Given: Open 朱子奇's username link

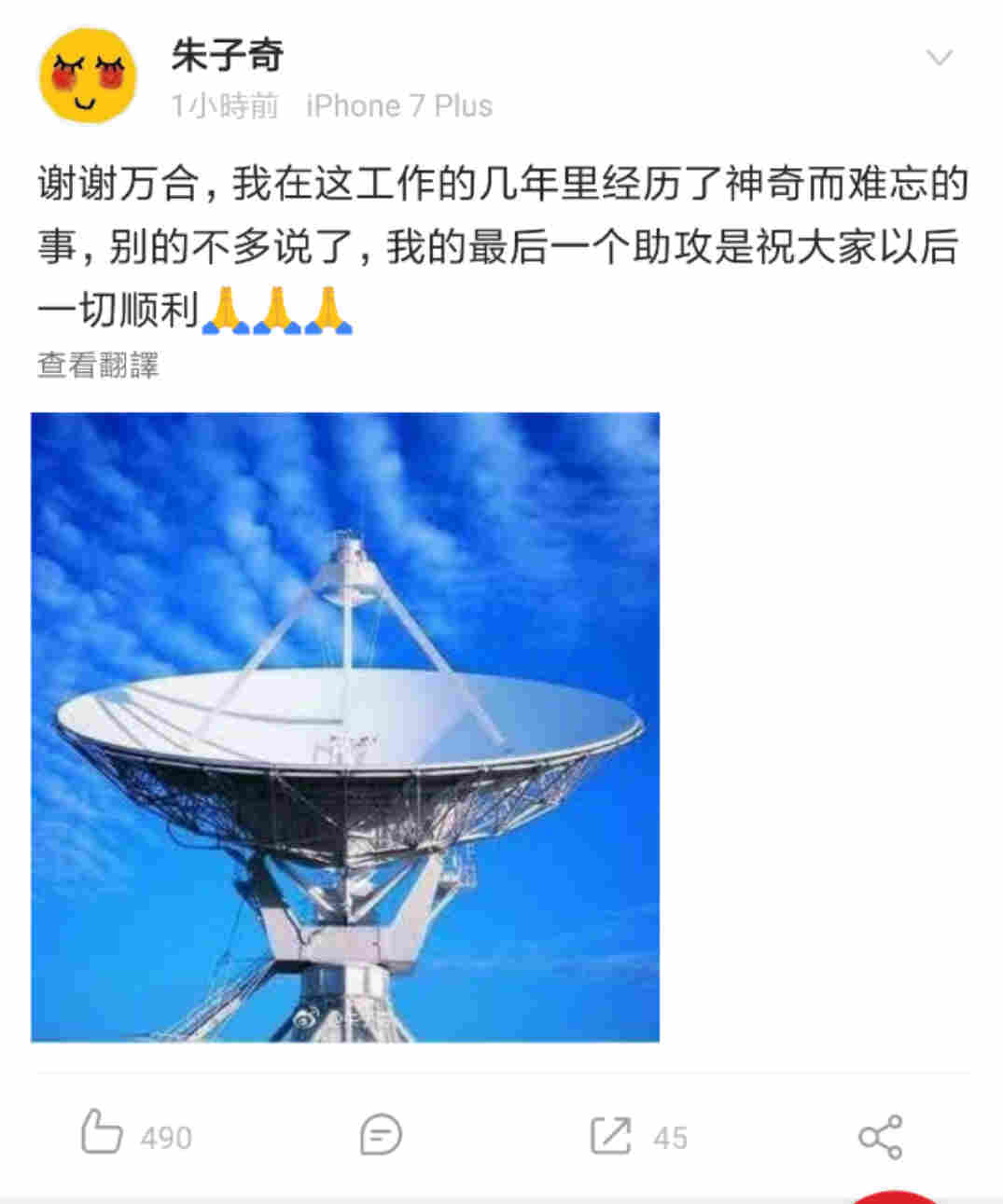Looking at the screenshot, I should [227, 55].
